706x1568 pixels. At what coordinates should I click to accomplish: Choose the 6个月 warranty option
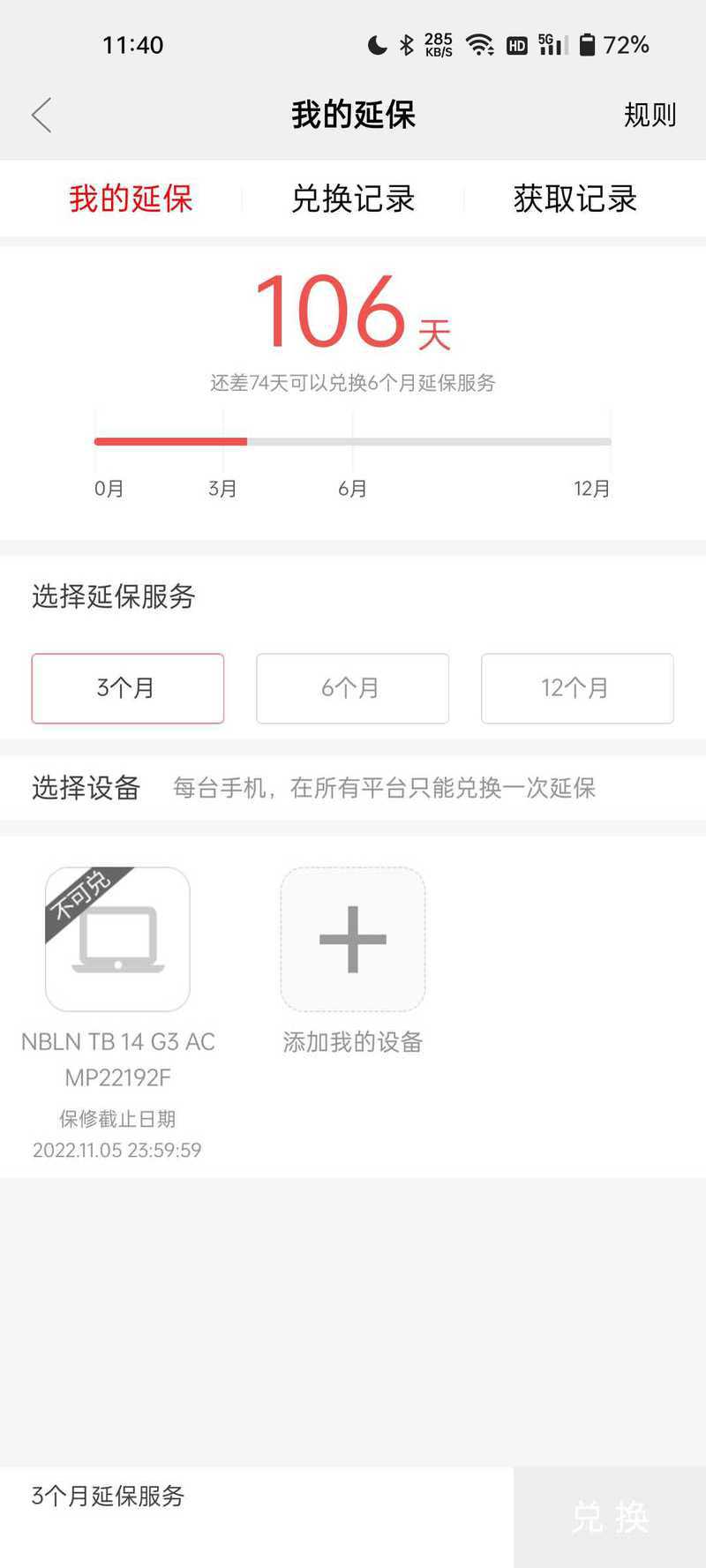tap(353, 688)
